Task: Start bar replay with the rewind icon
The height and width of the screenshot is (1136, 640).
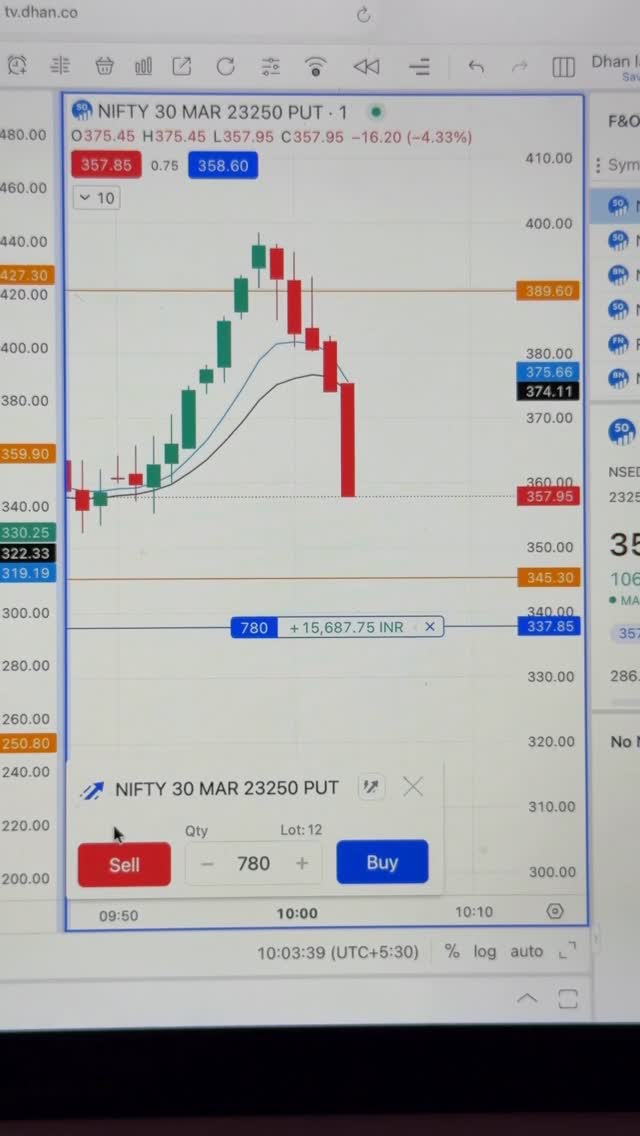Action: 366,67
